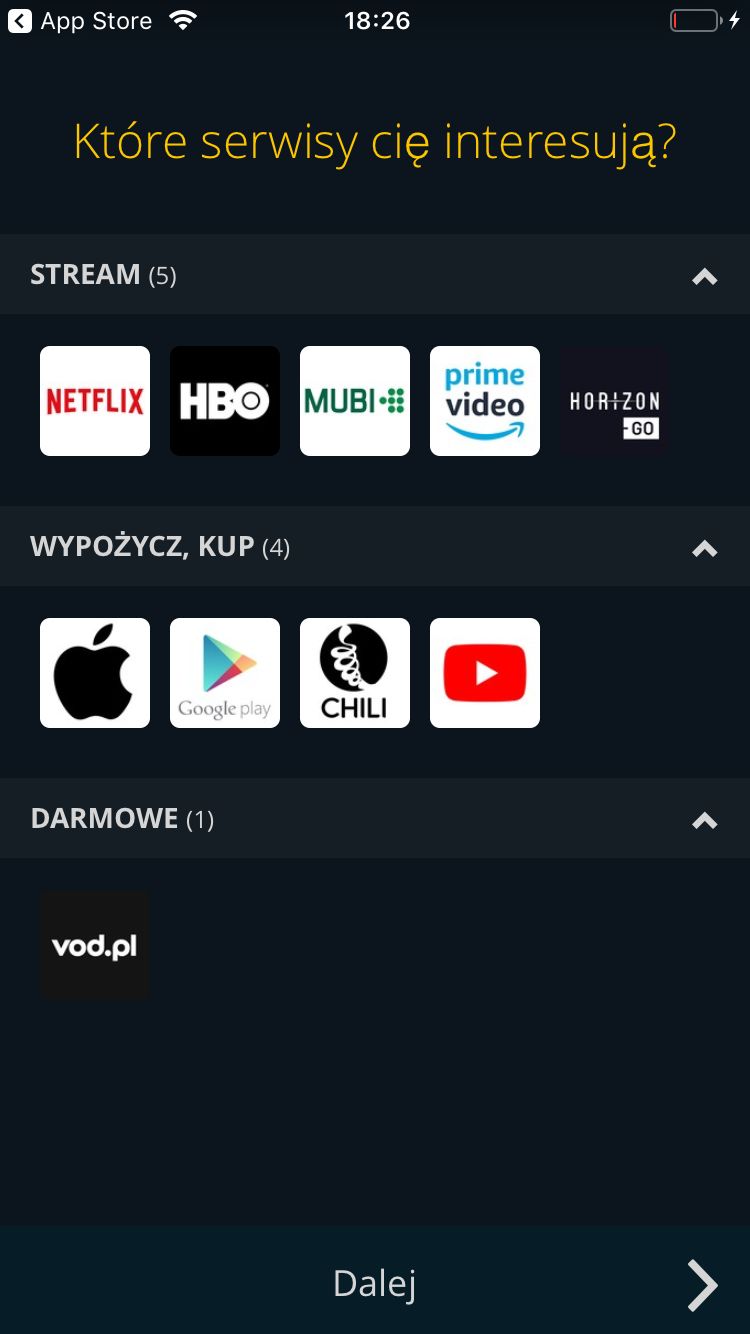Select the Netflix service tile
750x1334 pixels.
point(95,401)
